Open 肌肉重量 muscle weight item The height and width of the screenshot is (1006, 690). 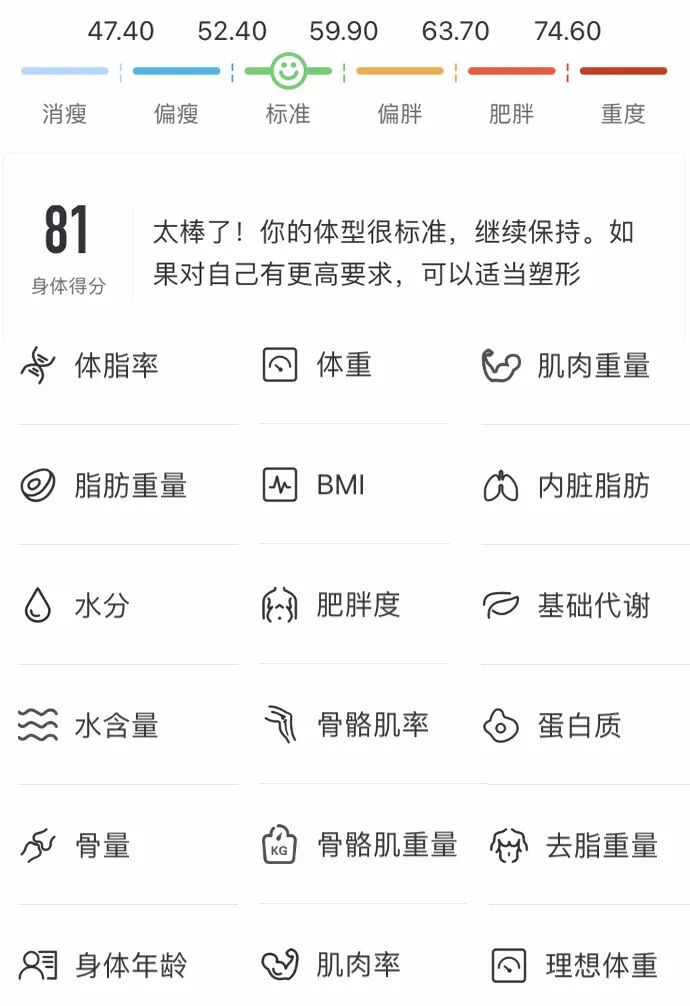pos(593,366)
